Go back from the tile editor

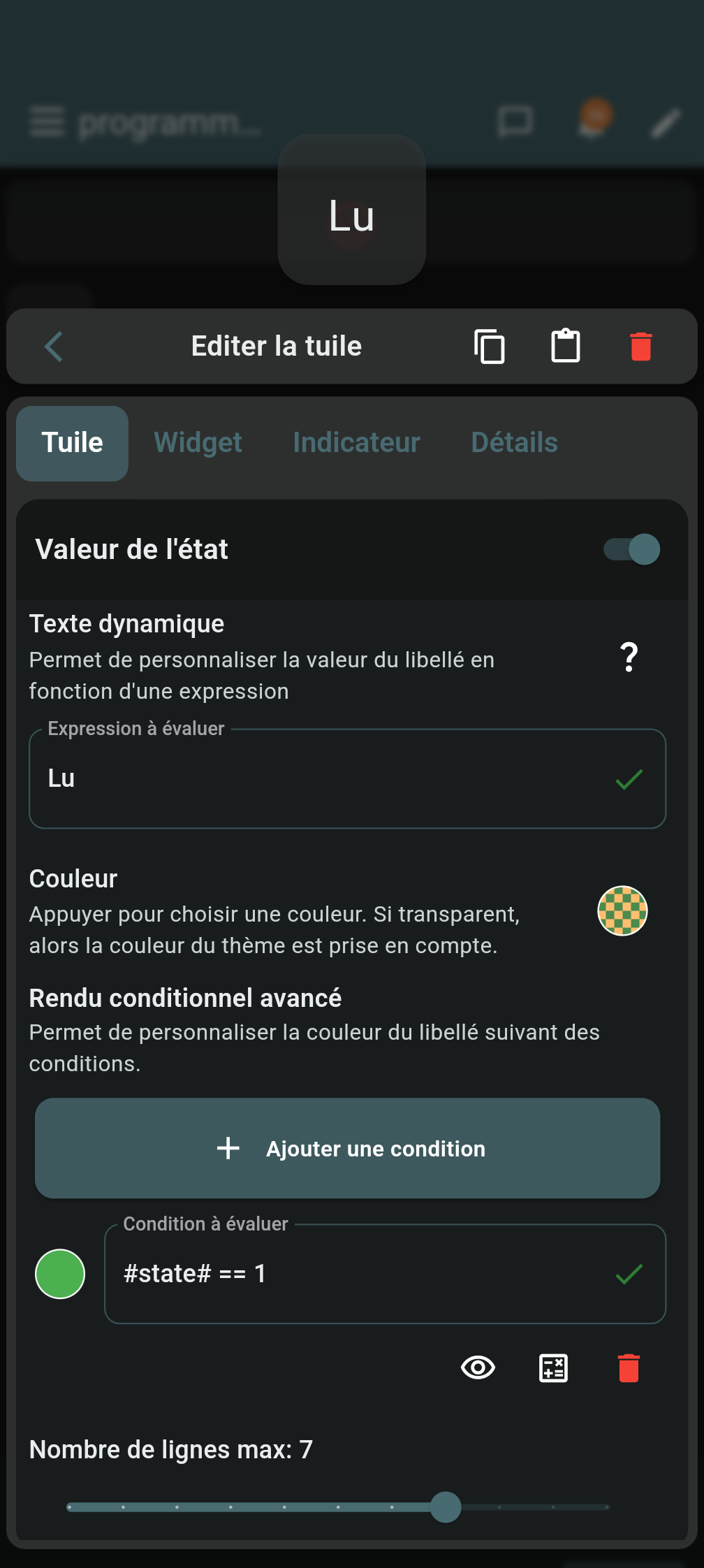(54, 347)
